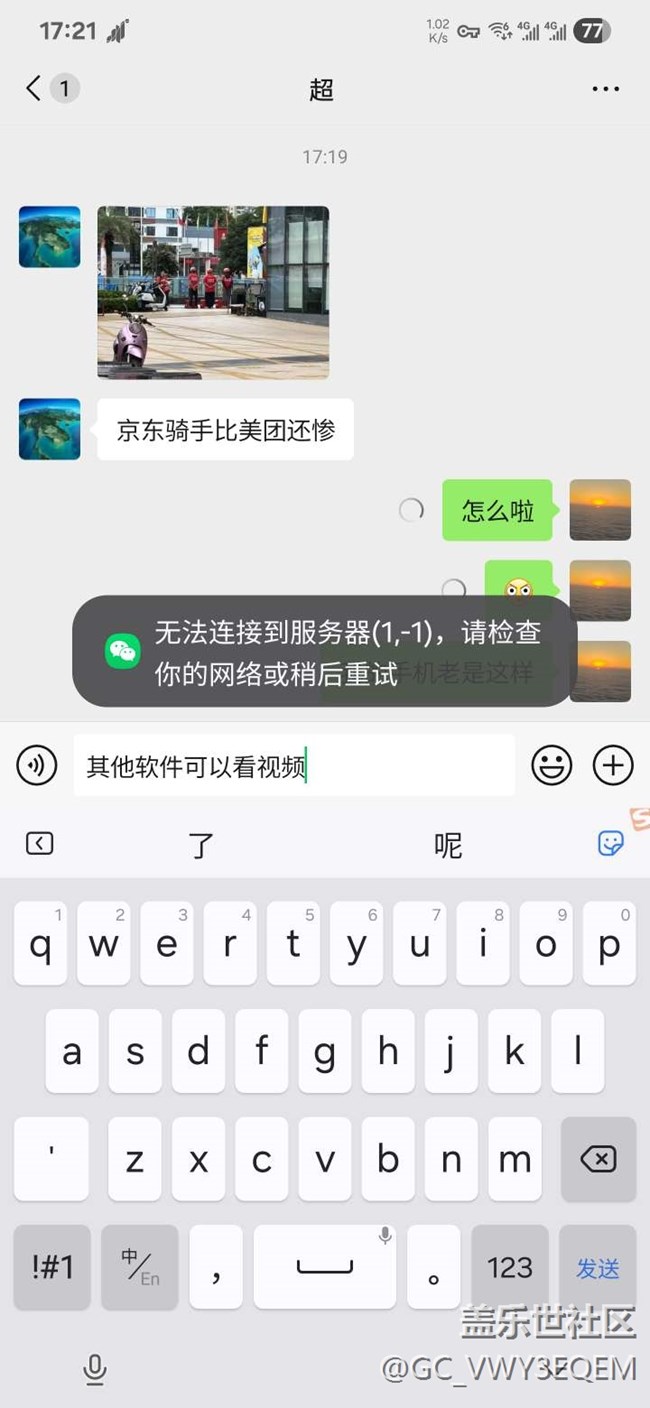
Task: Open the 123 number keypad
Action: coord(509,1267)
